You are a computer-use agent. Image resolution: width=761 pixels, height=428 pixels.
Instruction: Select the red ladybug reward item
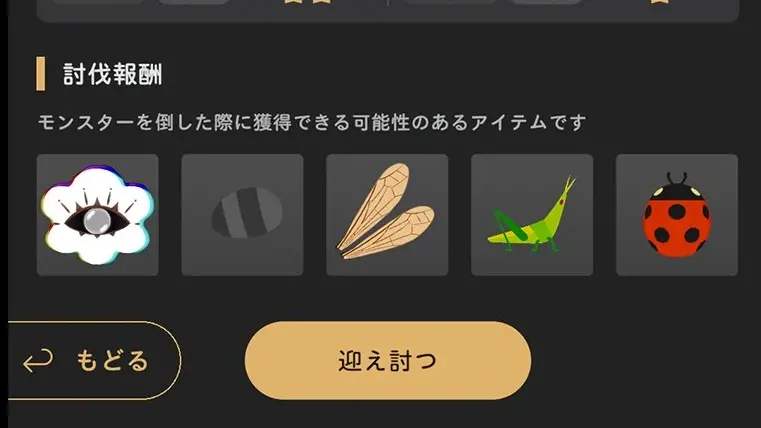point(677,215)
